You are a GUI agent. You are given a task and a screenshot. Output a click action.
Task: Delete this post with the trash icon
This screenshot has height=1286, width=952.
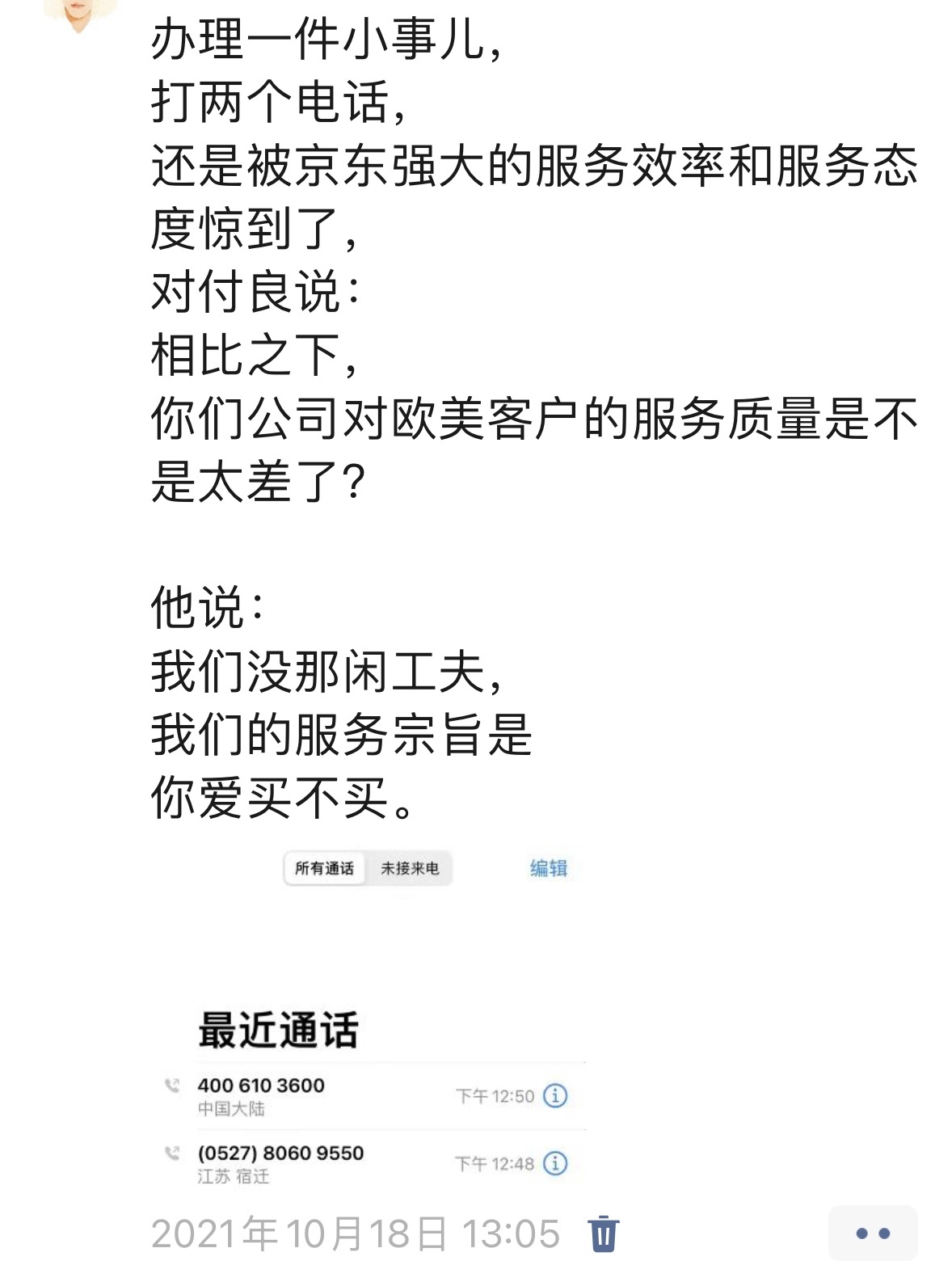[x=604, y=1233]
